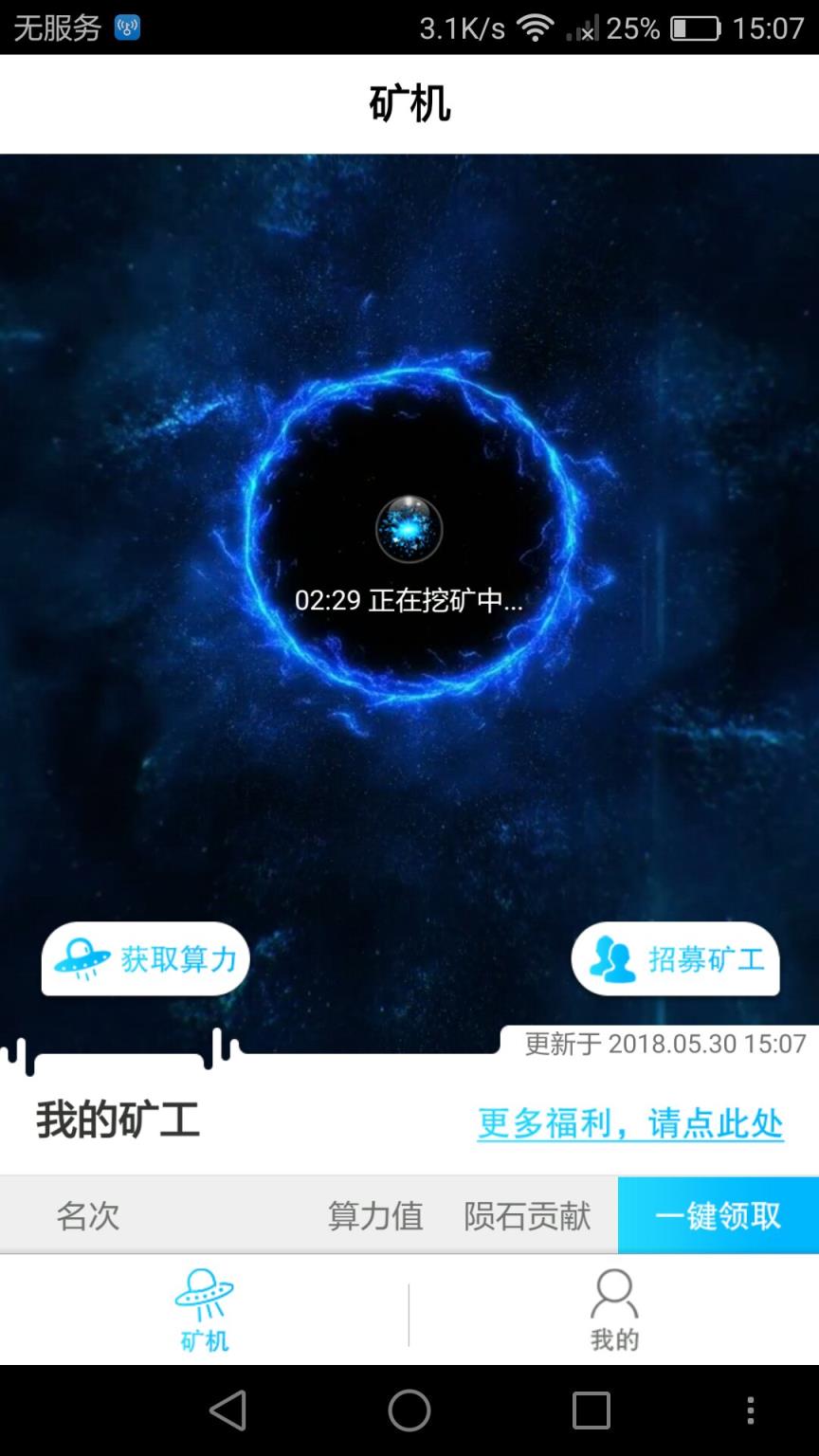This screenshot has width=819, height=1456.
Task: Tap the 02:29 mining countdown progress
Action: click(408, 599)
